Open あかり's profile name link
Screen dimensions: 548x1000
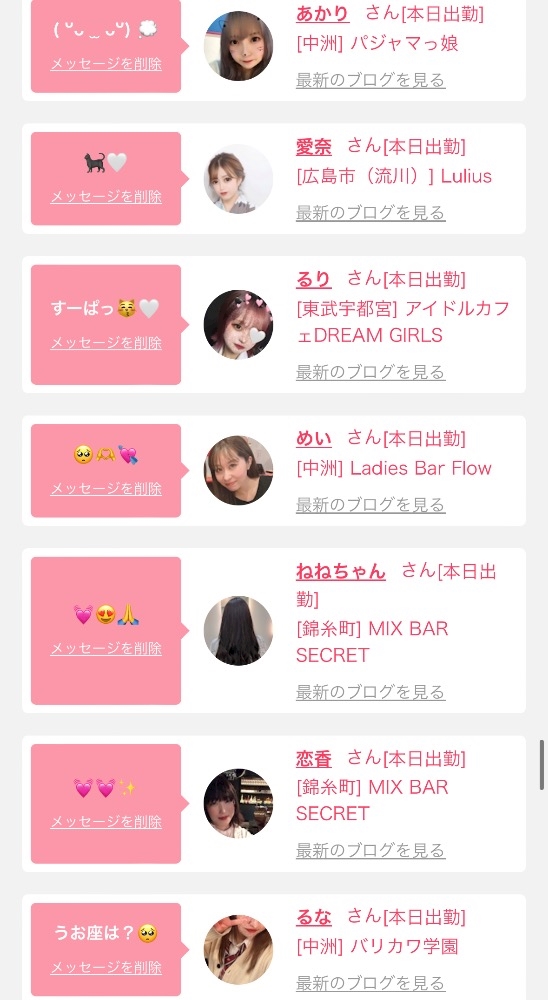[x=322, y=13]
